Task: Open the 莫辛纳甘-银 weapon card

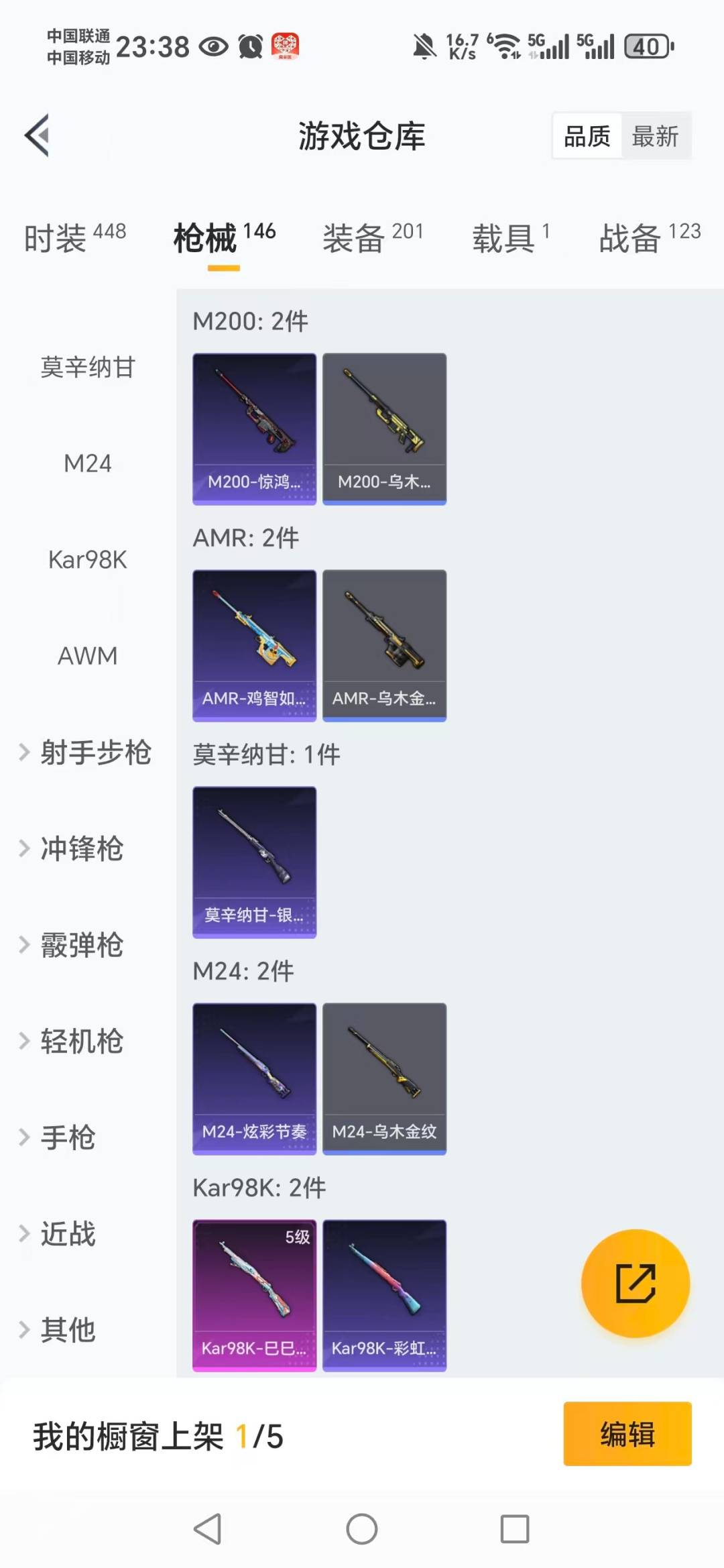Action: (254, 863)
